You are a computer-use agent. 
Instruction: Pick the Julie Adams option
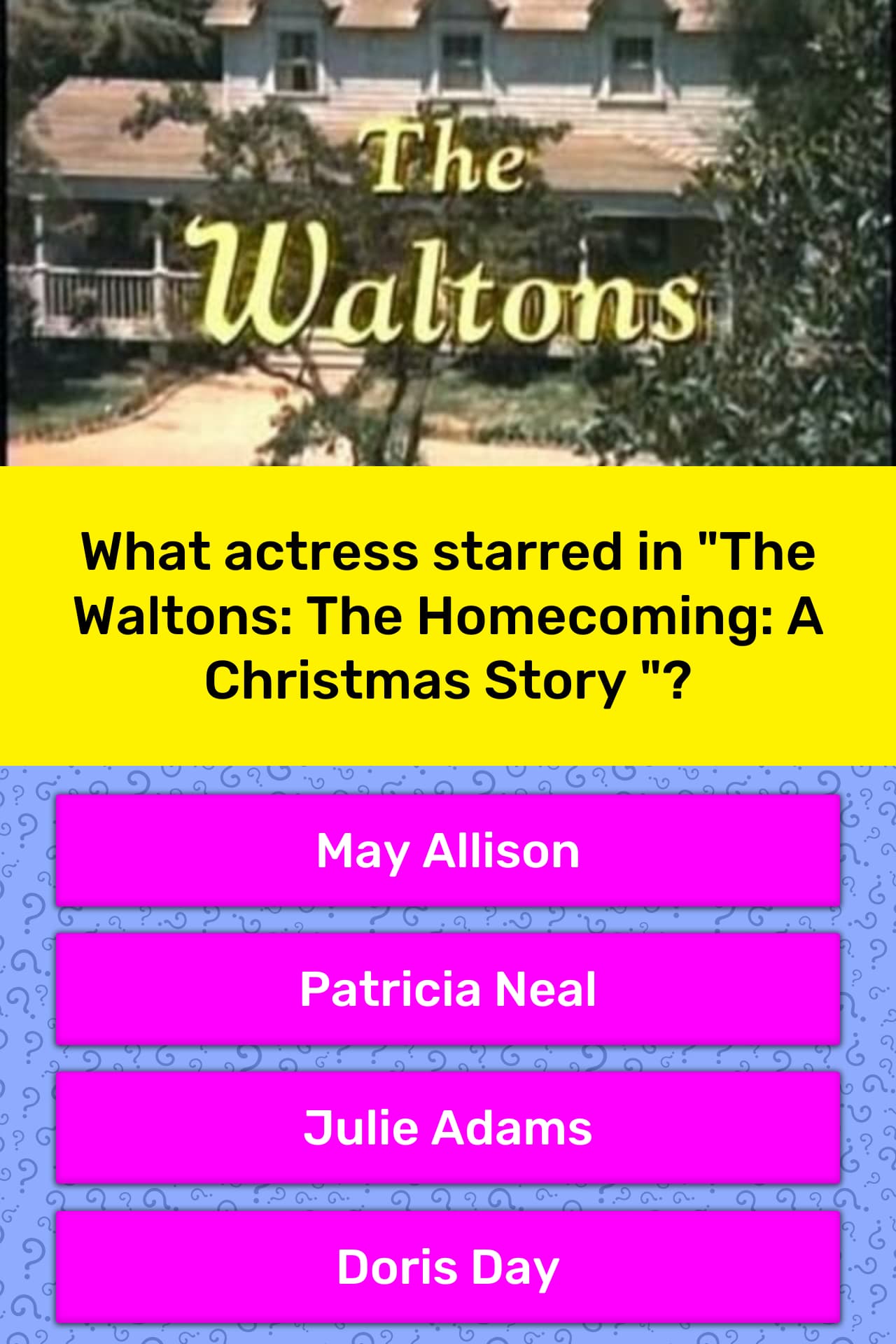pos(448,1127)
